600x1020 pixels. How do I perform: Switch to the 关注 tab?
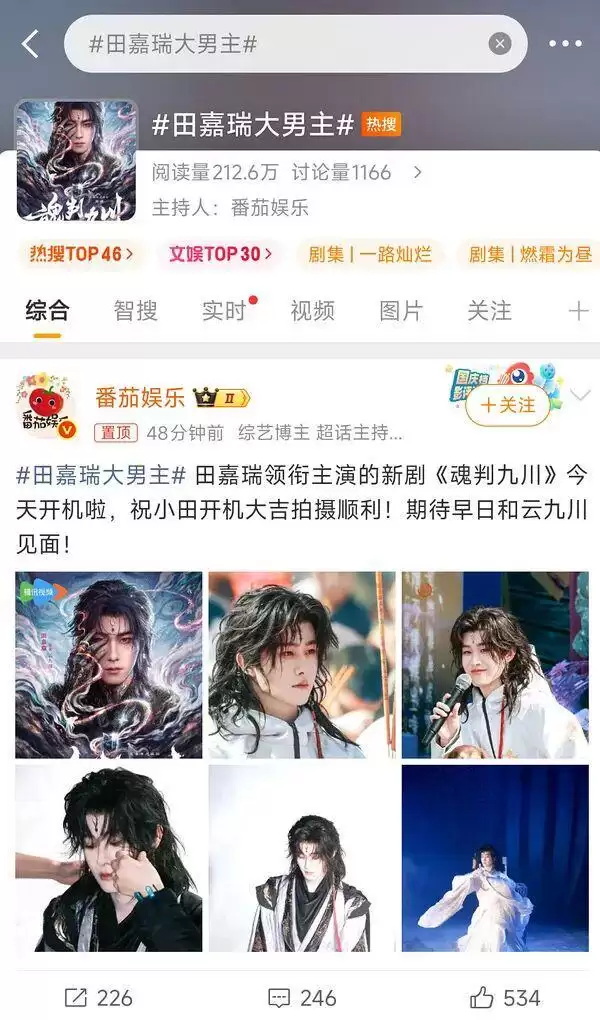point(489,311)
